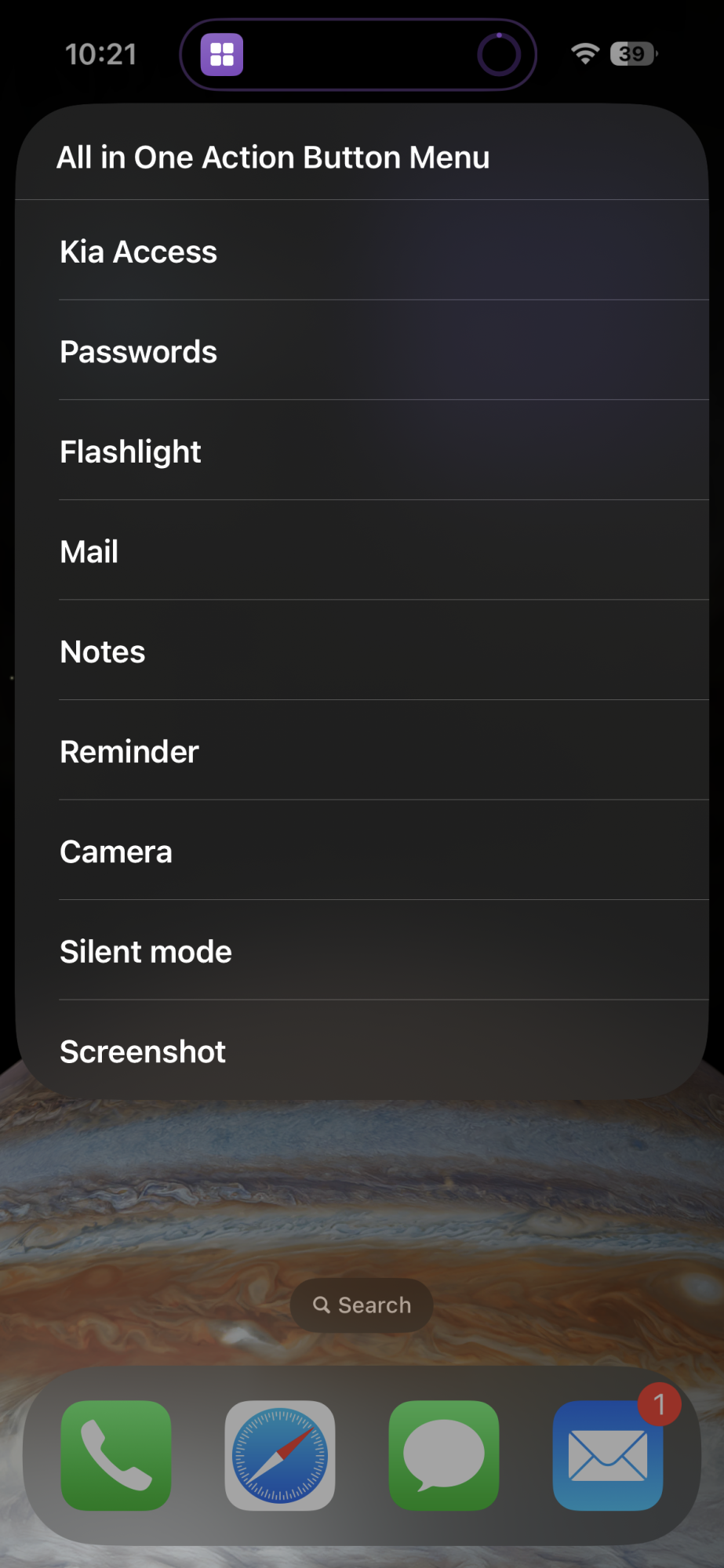Launch Safari from the dock
Screen dimensions: 724x1568
[280, 1455]
